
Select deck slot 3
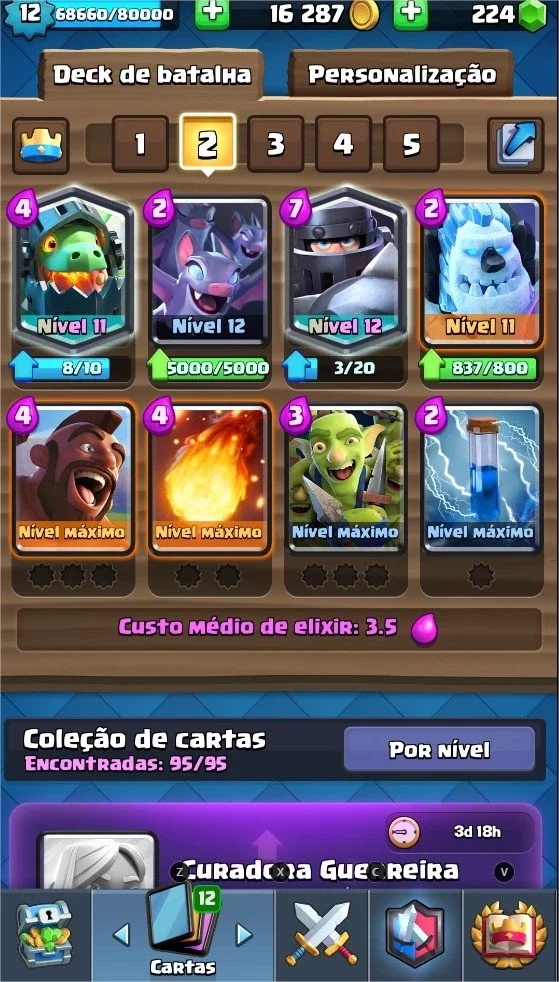[x=276, y=145]
